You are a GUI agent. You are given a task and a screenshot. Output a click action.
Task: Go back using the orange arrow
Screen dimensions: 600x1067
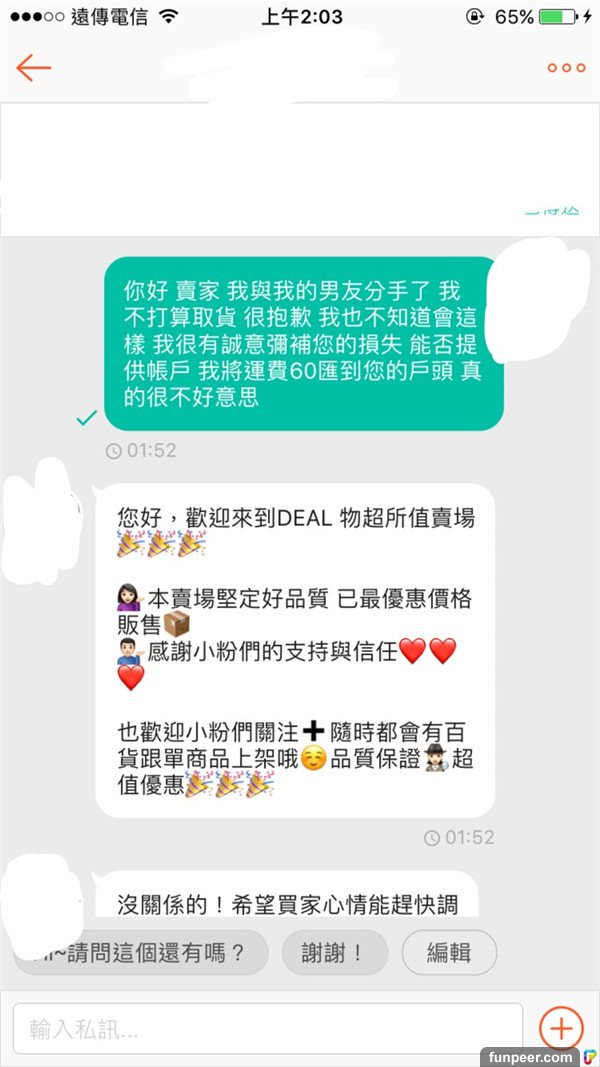pyautogui.click(x=33, y=67)
